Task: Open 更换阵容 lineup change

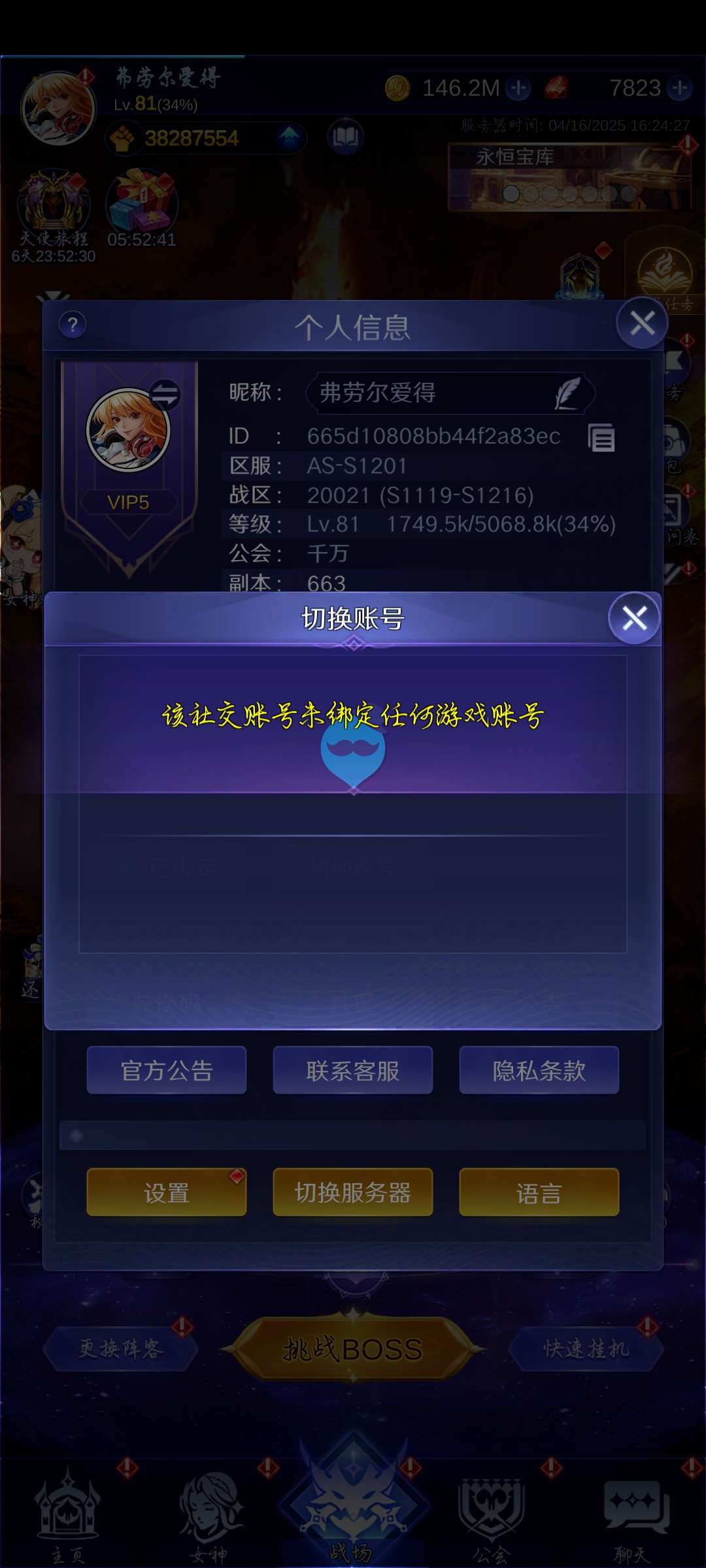Action: (120, 1348)
